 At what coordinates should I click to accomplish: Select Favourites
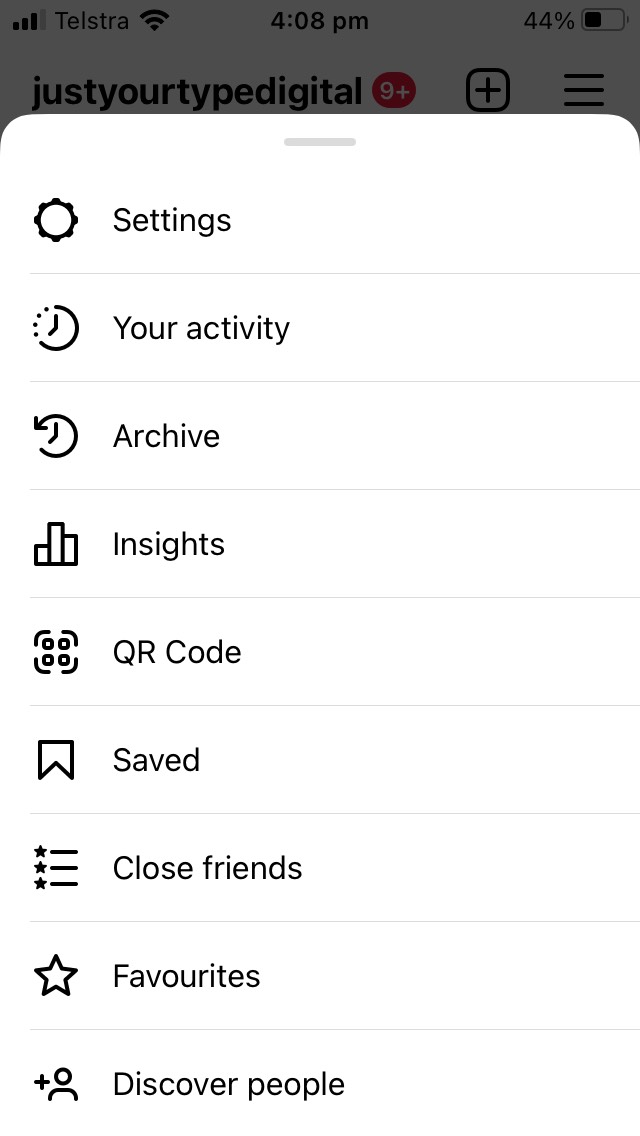(186, 976)
